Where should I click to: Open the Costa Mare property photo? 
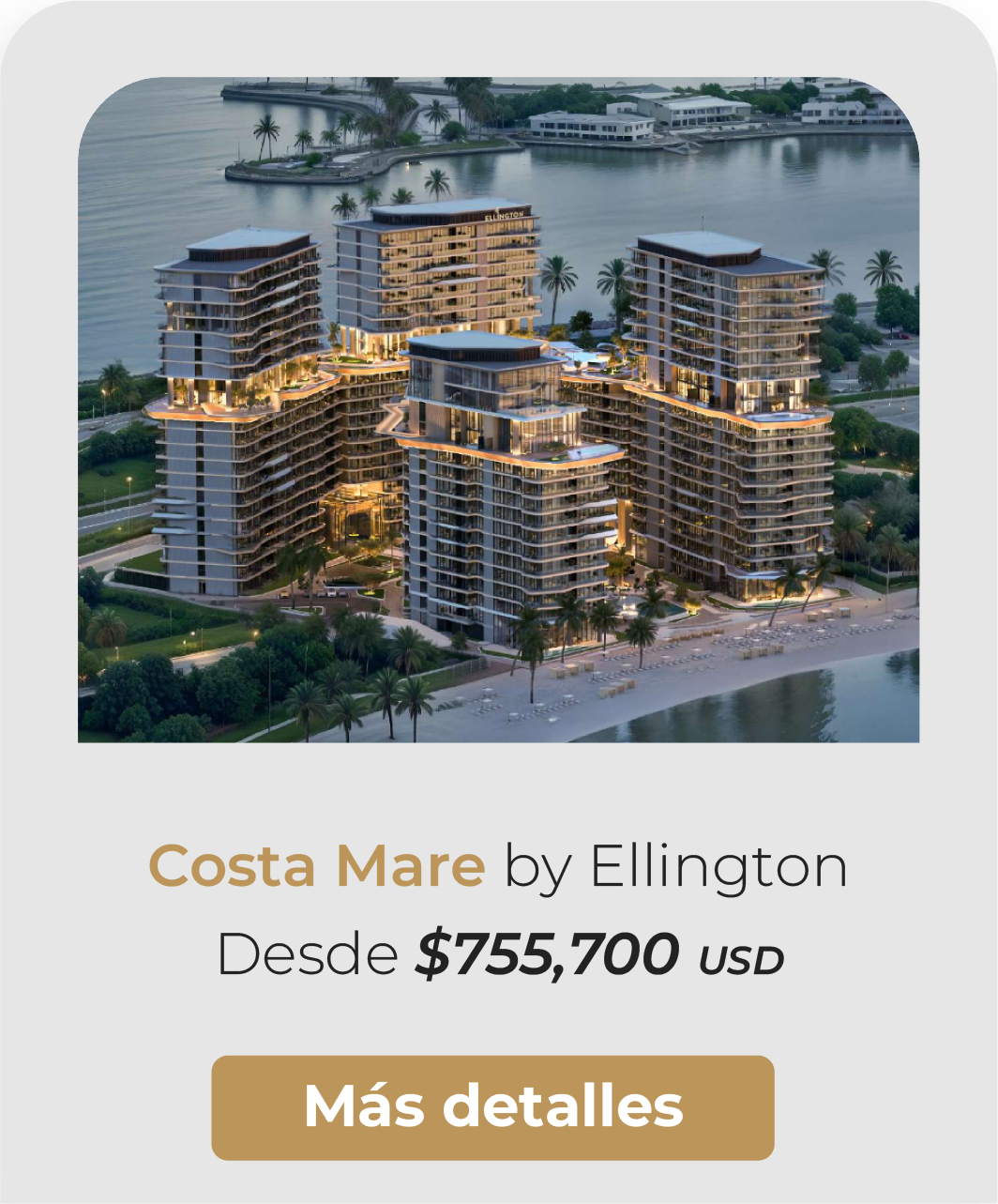pos(498,410)
